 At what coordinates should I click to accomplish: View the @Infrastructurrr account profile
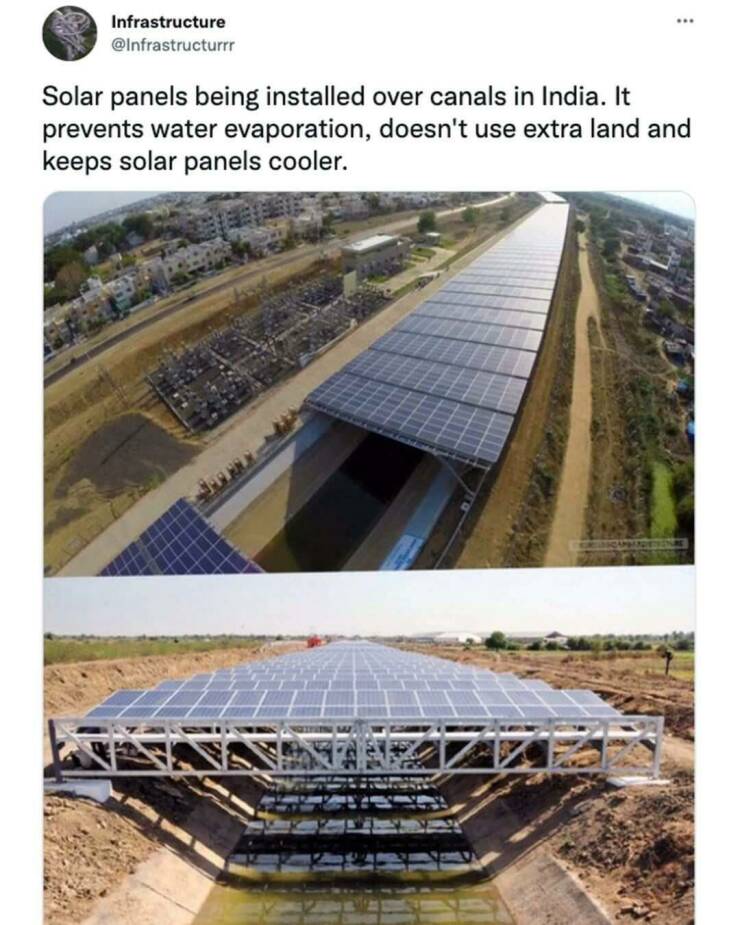(x=172, y=45)
